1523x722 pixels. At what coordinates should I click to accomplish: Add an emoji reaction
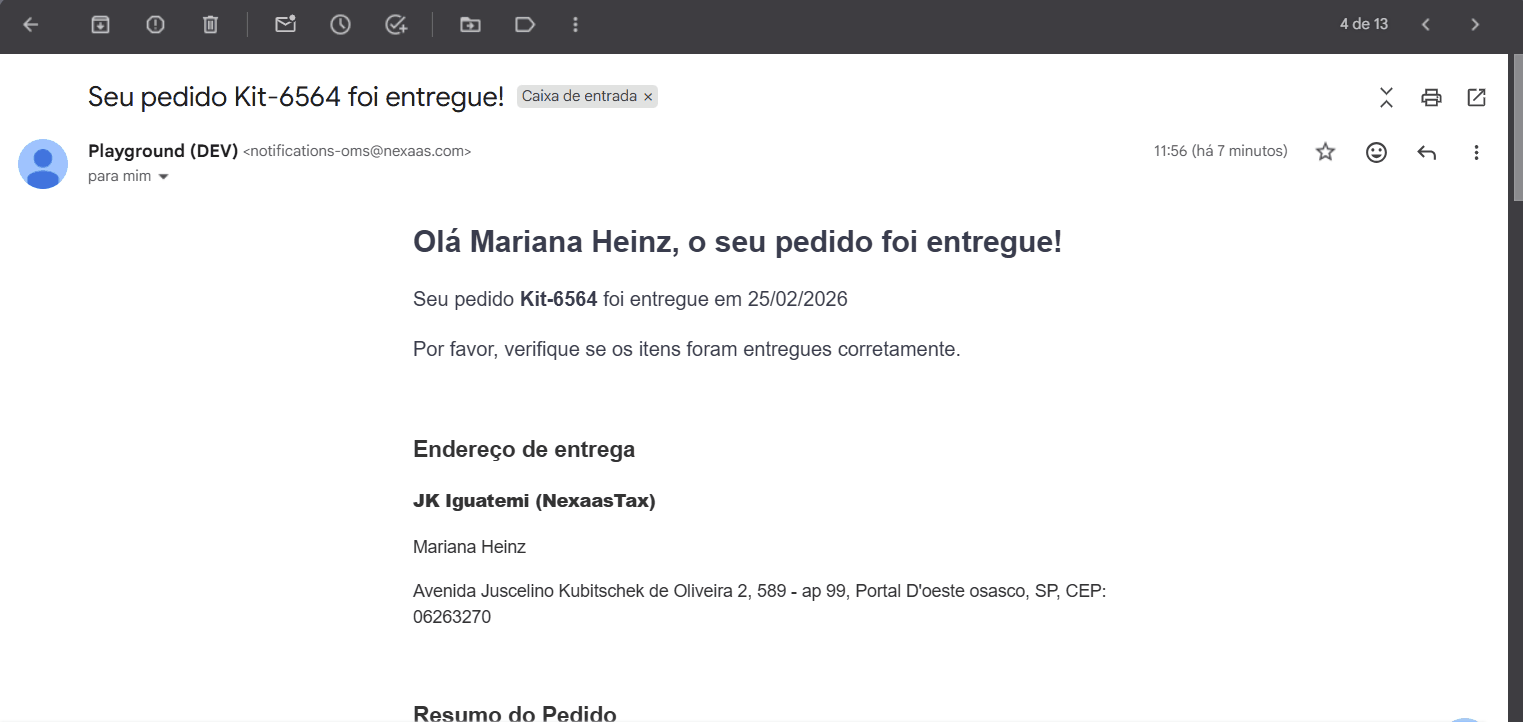[x=1377, y=152]
